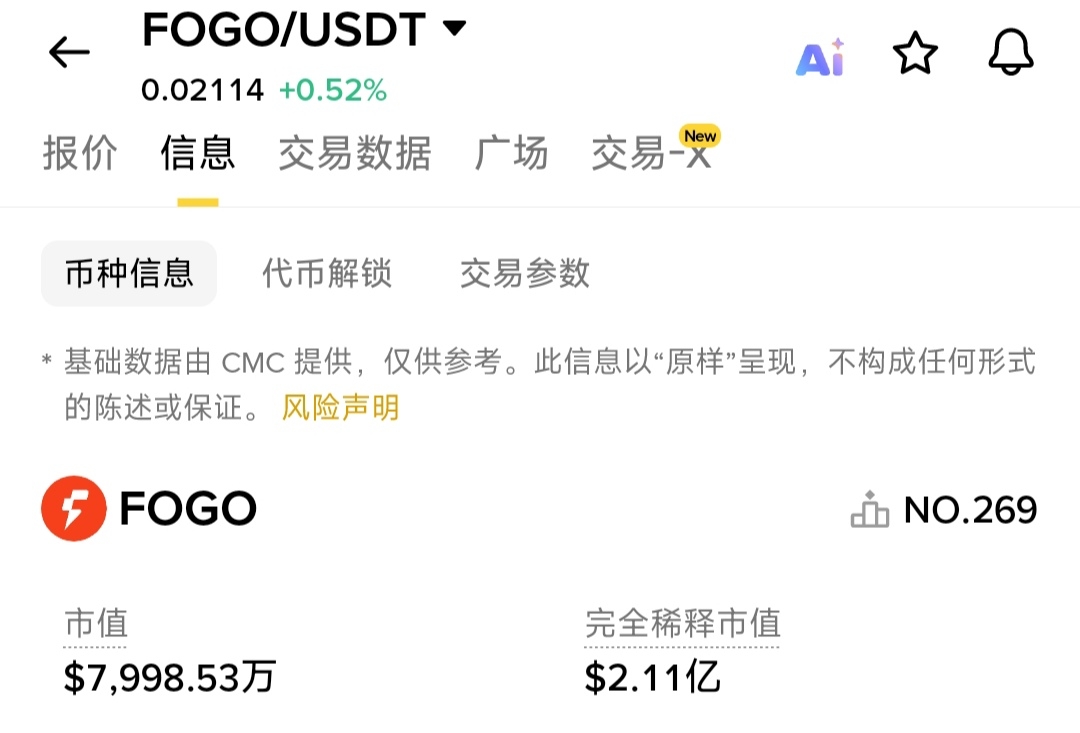Select the 币种信息 chip
1080x733 pixels.
pos(129,273)
